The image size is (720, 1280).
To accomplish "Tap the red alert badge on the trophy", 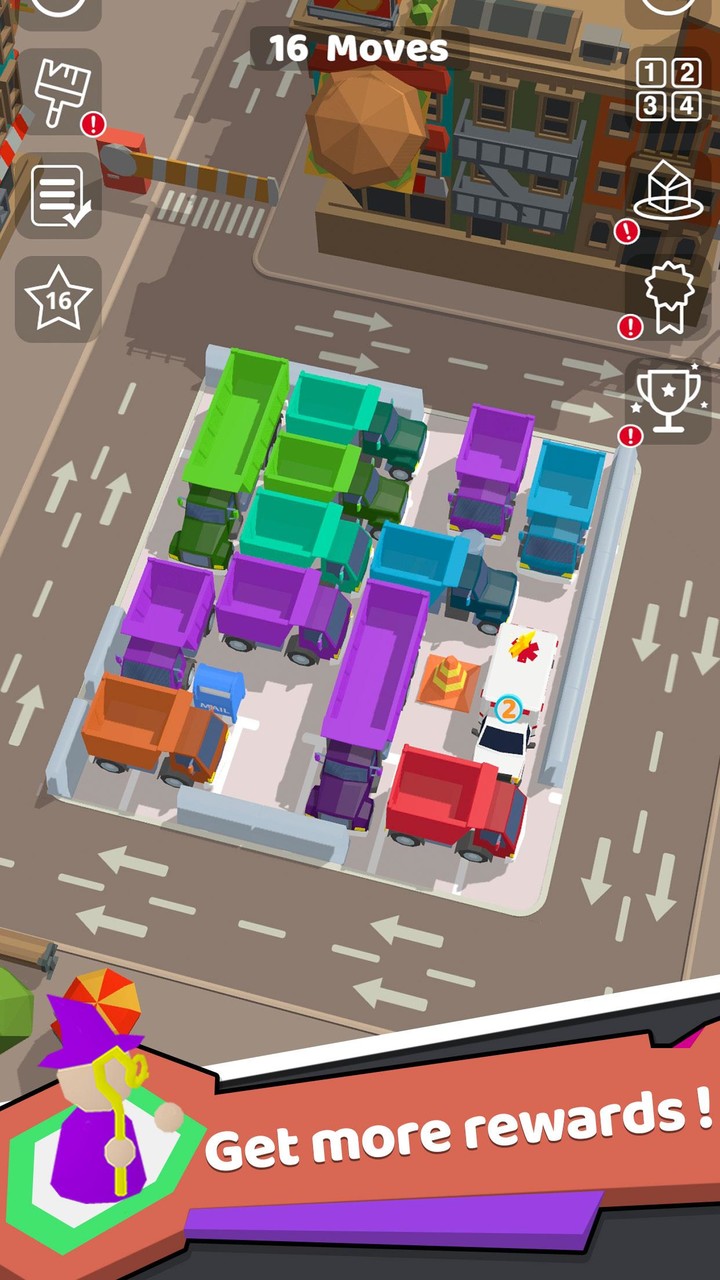I will pos(629,434).
